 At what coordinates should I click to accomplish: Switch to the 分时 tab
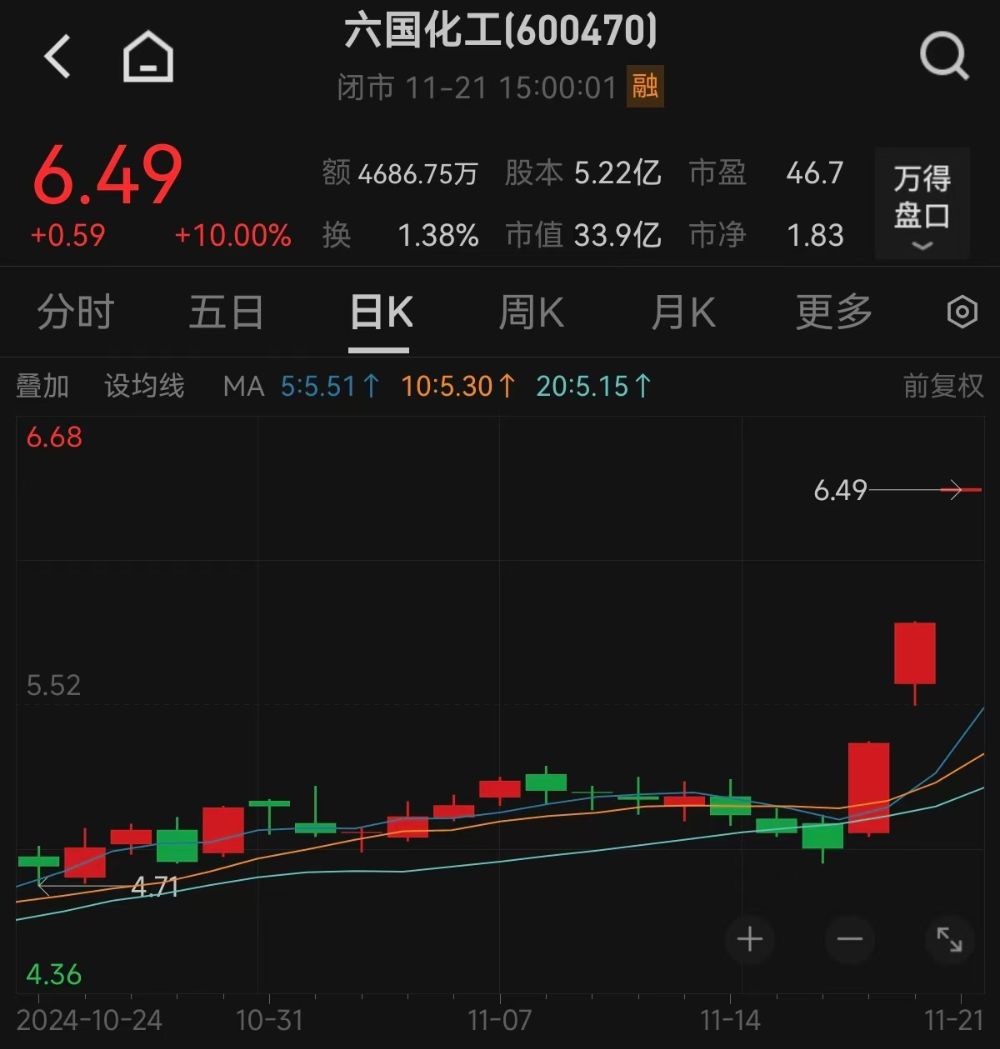click(x=75, y=313)
